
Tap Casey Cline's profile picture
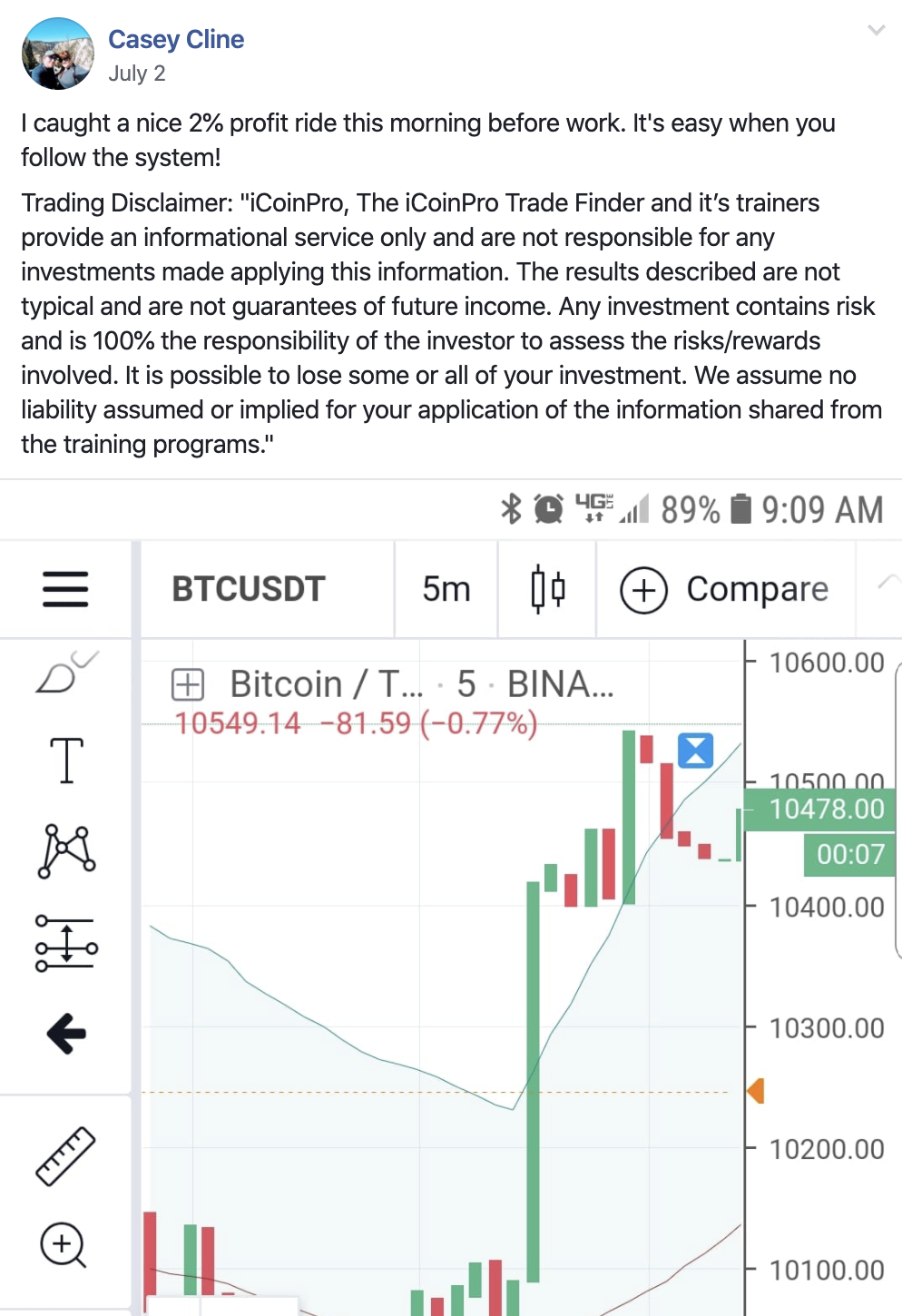pyautogui.click(x=57, y=54)
